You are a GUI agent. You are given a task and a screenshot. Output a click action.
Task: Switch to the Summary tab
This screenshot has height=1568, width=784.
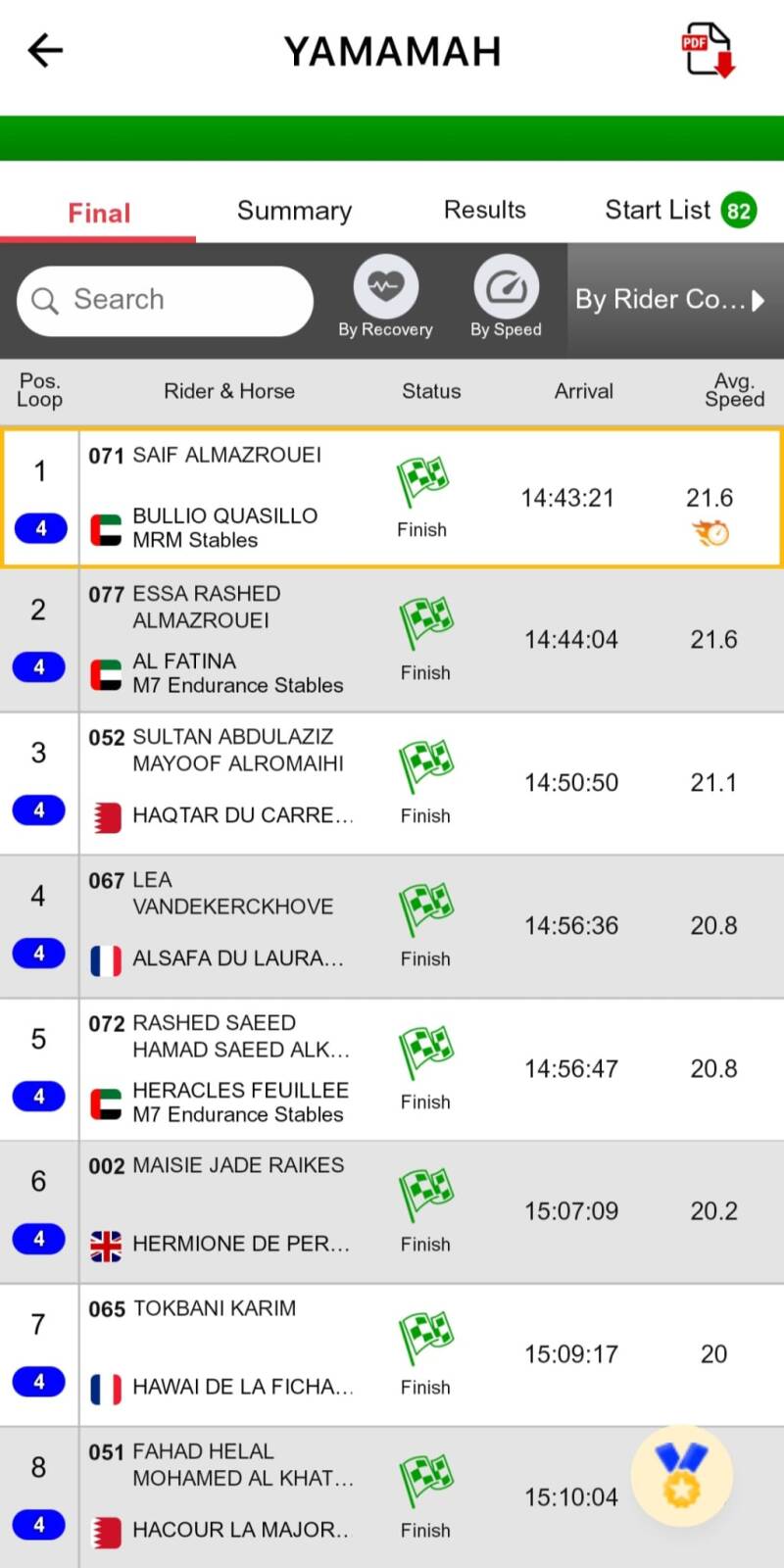click(x=294, y=211)
